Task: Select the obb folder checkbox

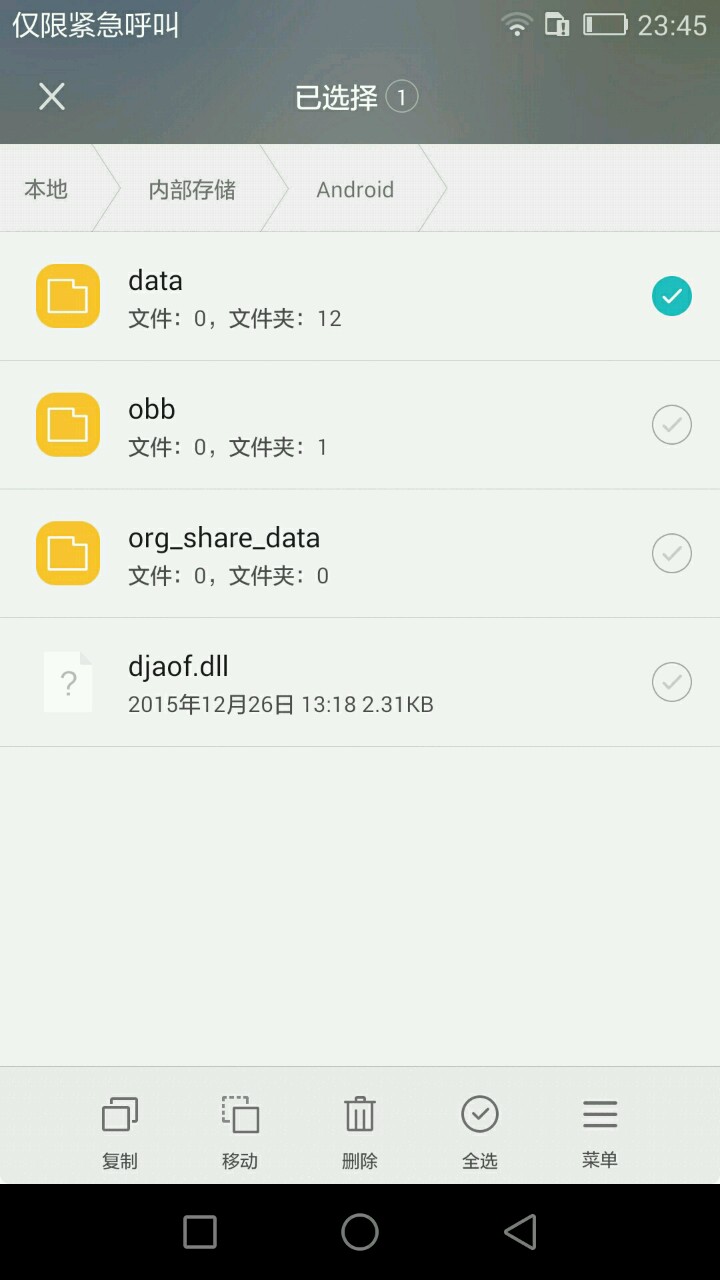Action: pos(671,425)
